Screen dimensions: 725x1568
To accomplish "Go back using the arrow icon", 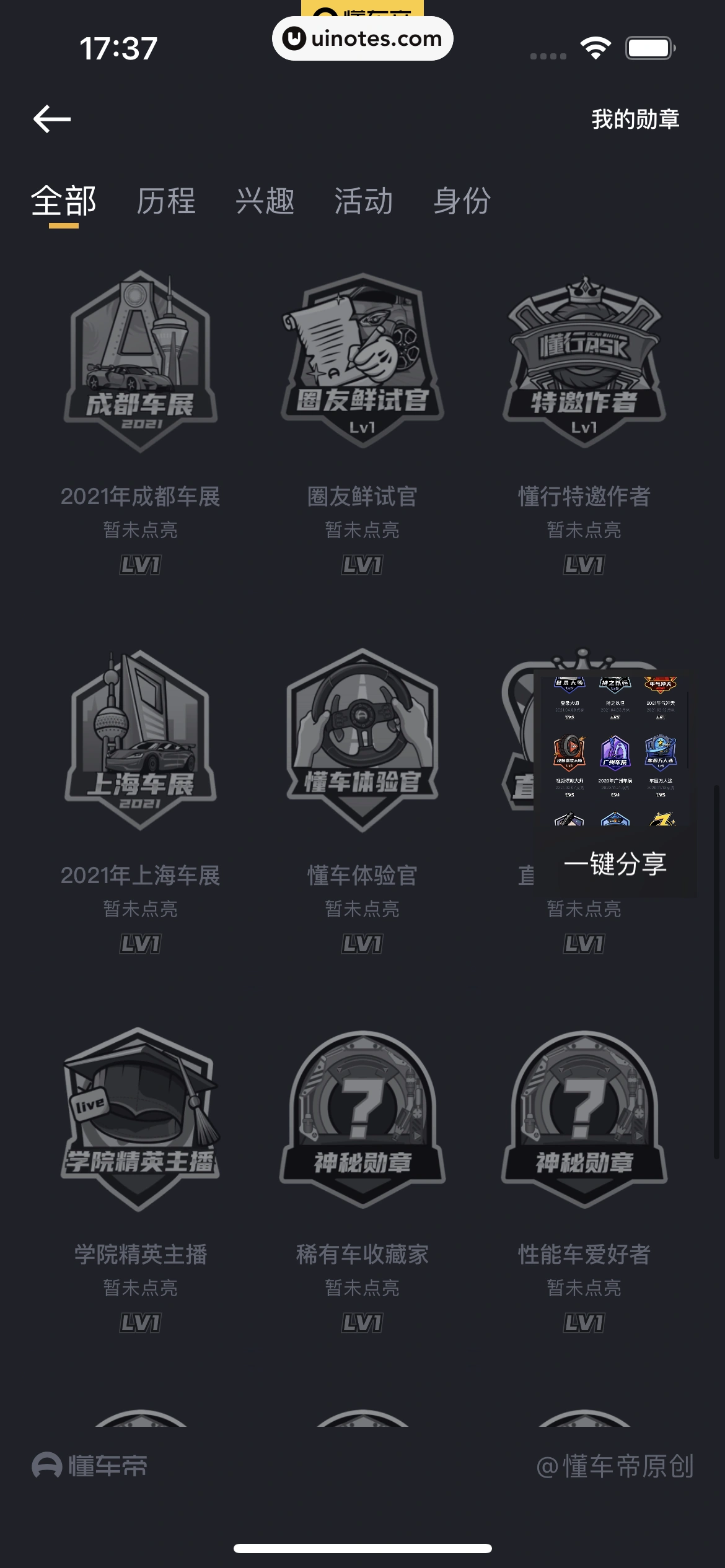I will point(52,119).
